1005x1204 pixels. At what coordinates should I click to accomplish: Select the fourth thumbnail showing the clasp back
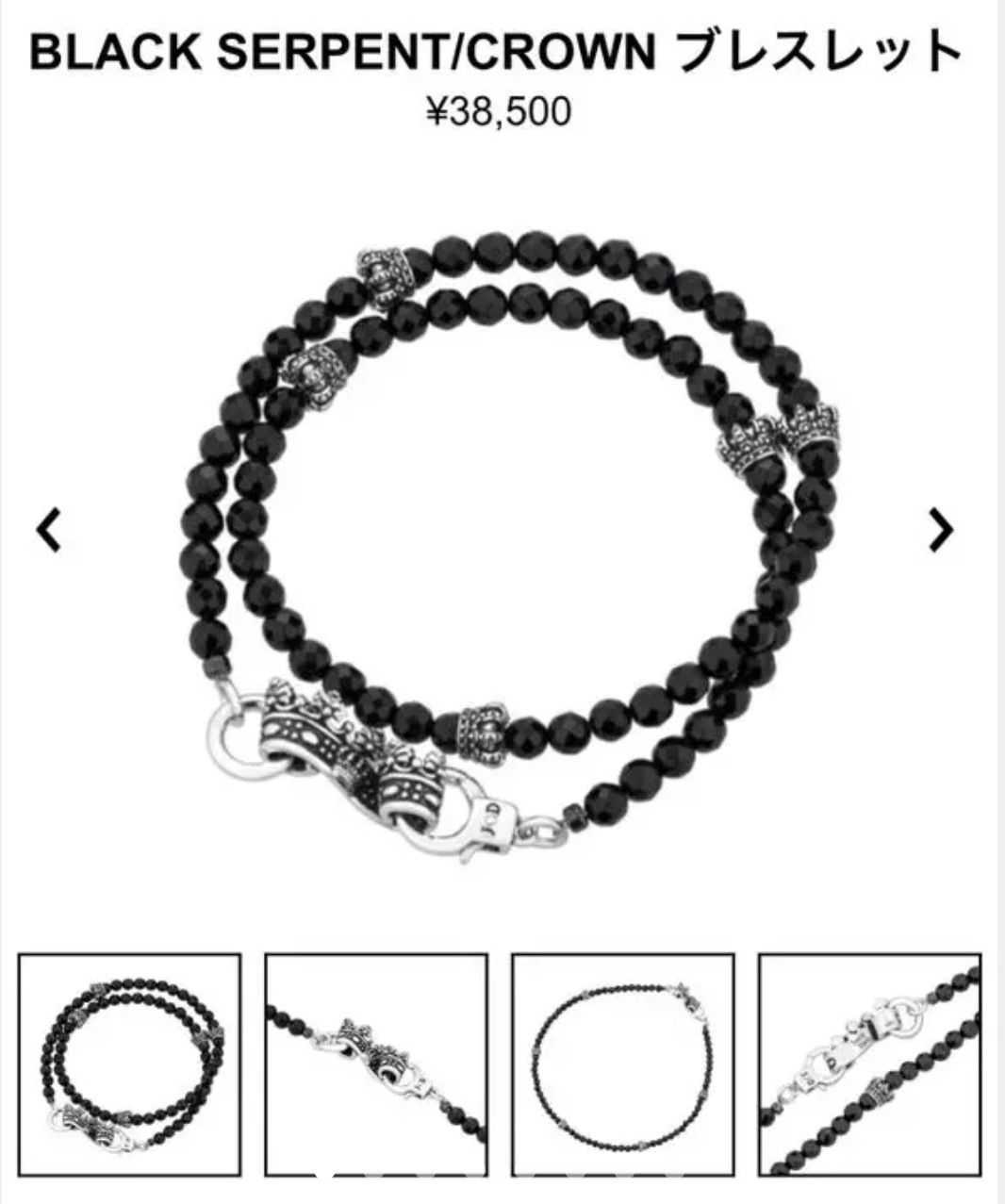[869, 1062]
